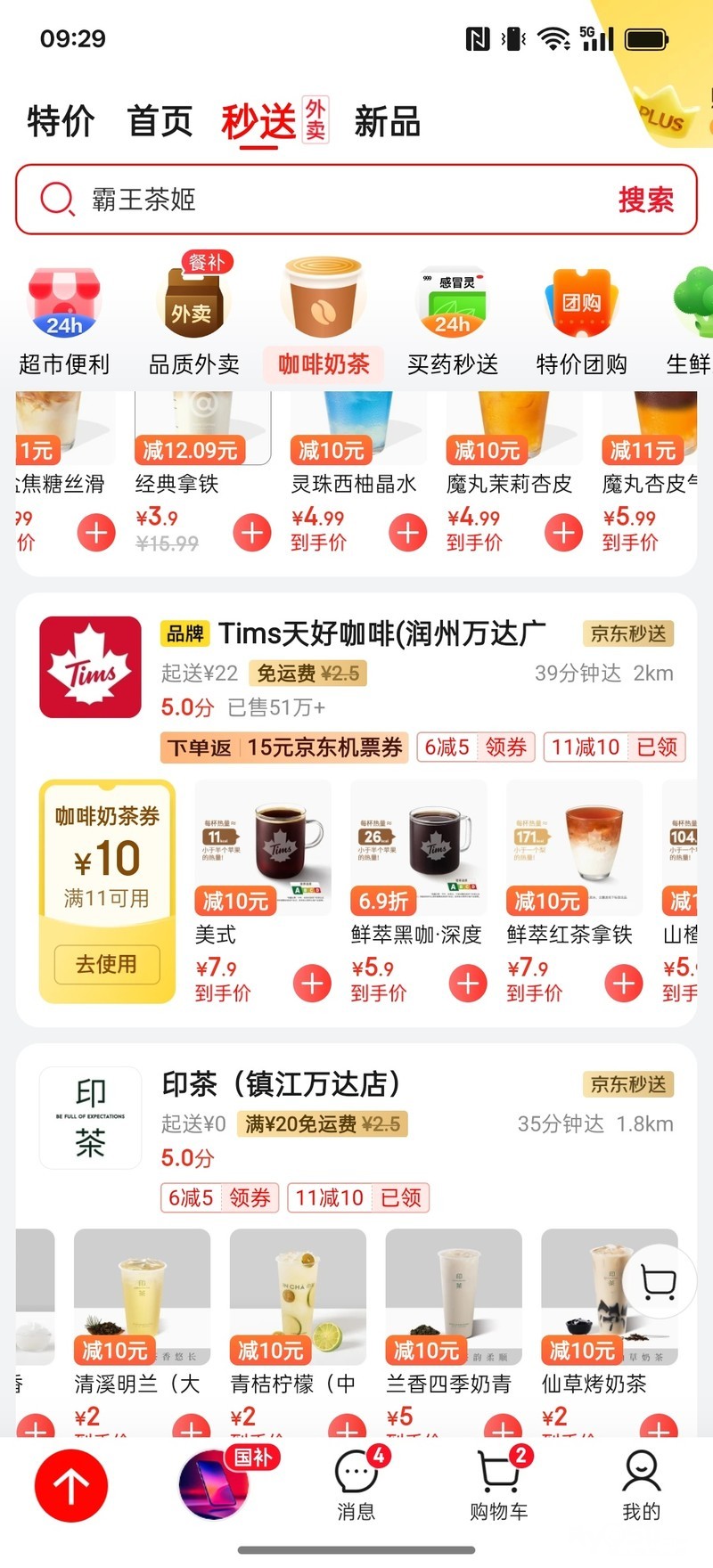
Task: Open 消息 in the bottom bar
Action: click(x=356, y=1486)
